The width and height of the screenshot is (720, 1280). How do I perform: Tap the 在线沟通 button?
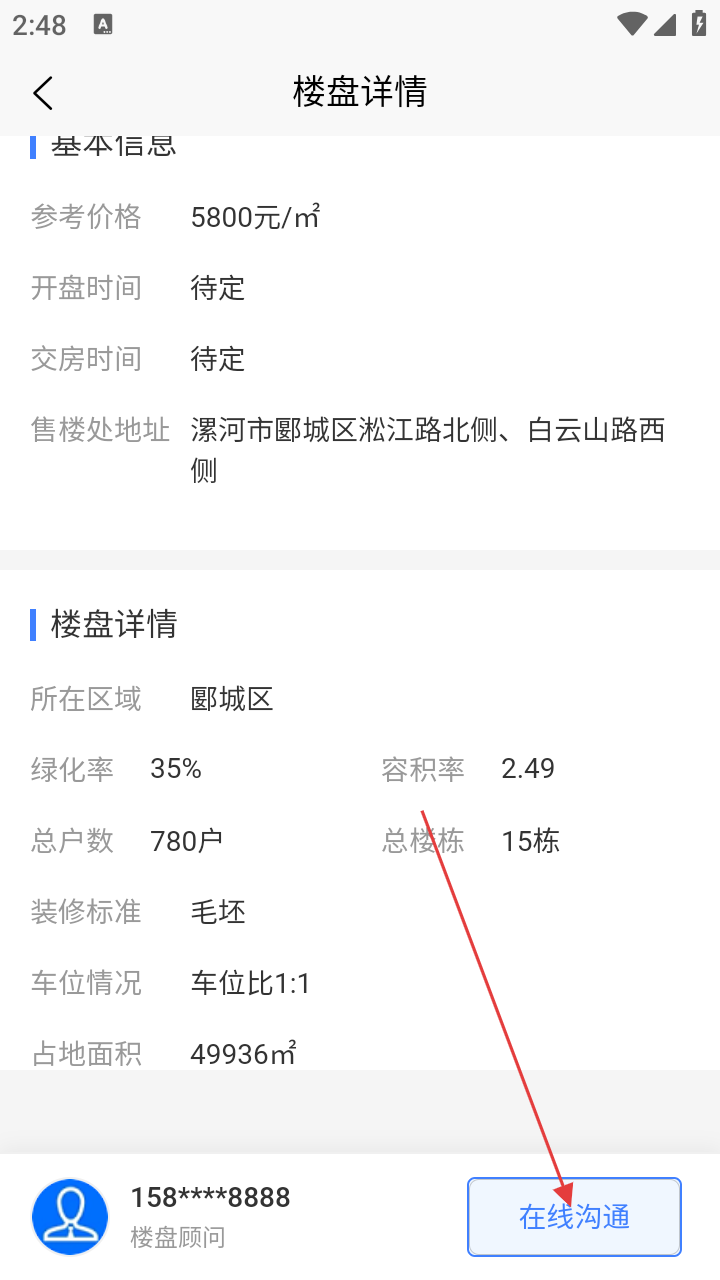574,1216
